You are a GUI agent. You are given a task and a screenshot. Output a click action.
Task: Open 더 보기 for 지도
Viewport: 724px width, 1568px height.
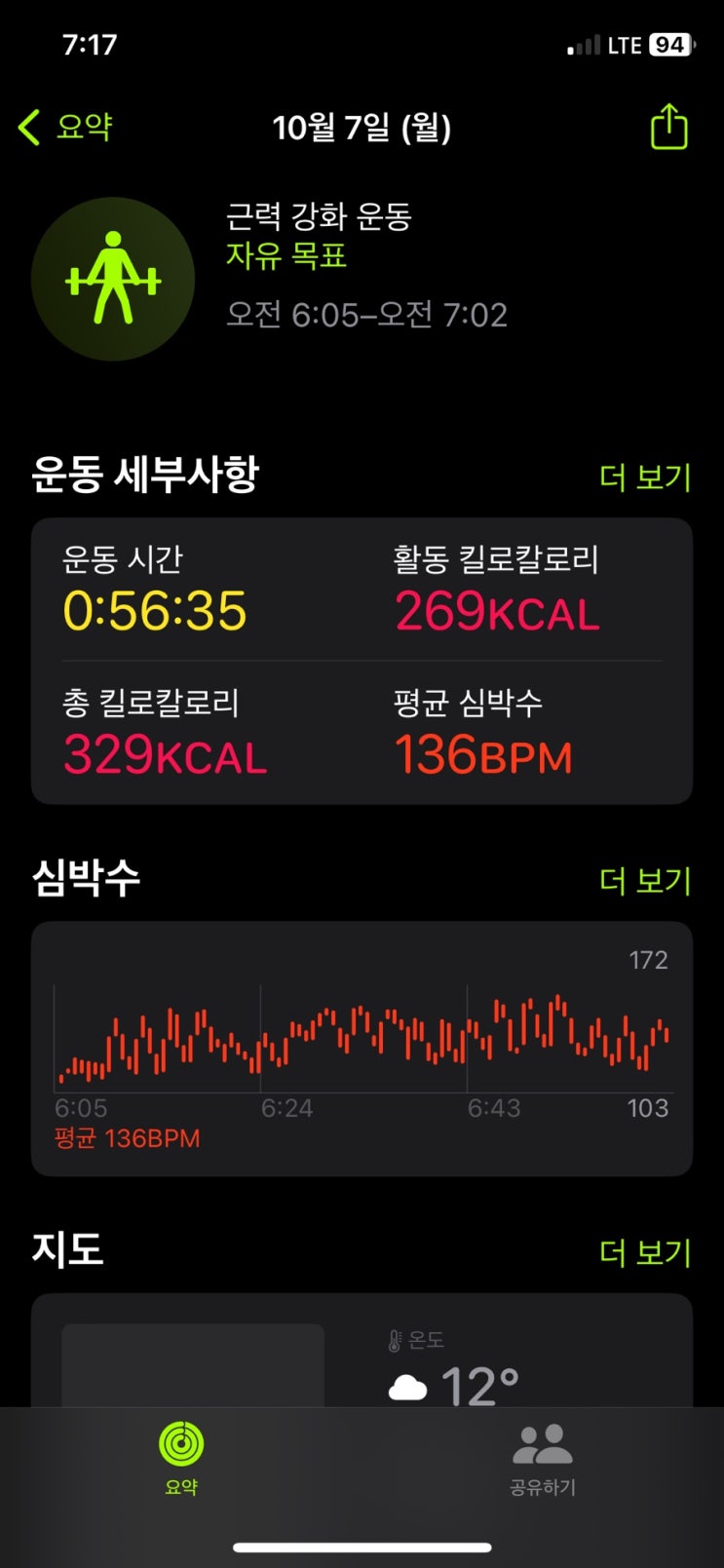644,1252
